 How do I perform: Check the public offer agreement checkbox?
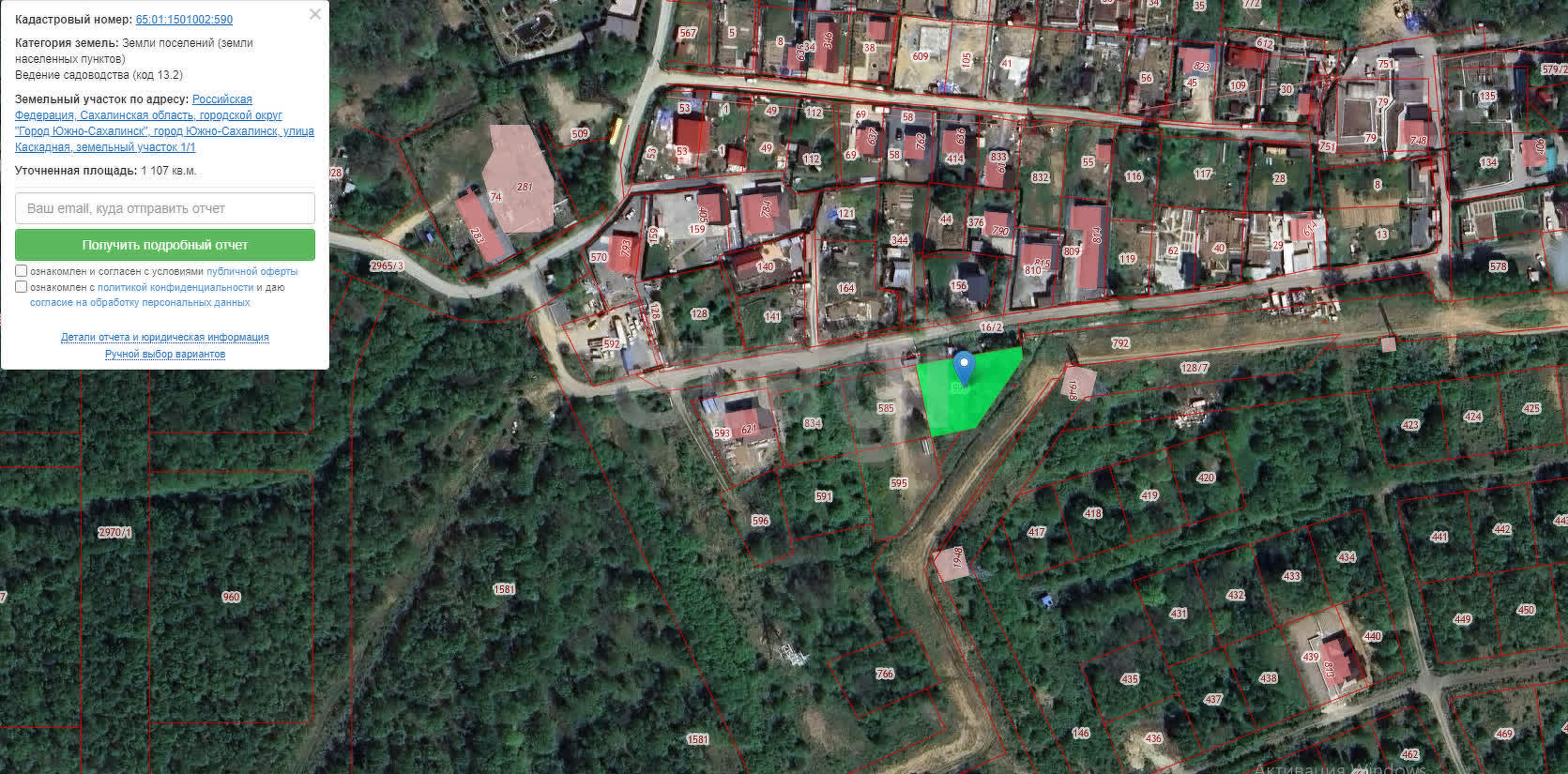(22, 271)
